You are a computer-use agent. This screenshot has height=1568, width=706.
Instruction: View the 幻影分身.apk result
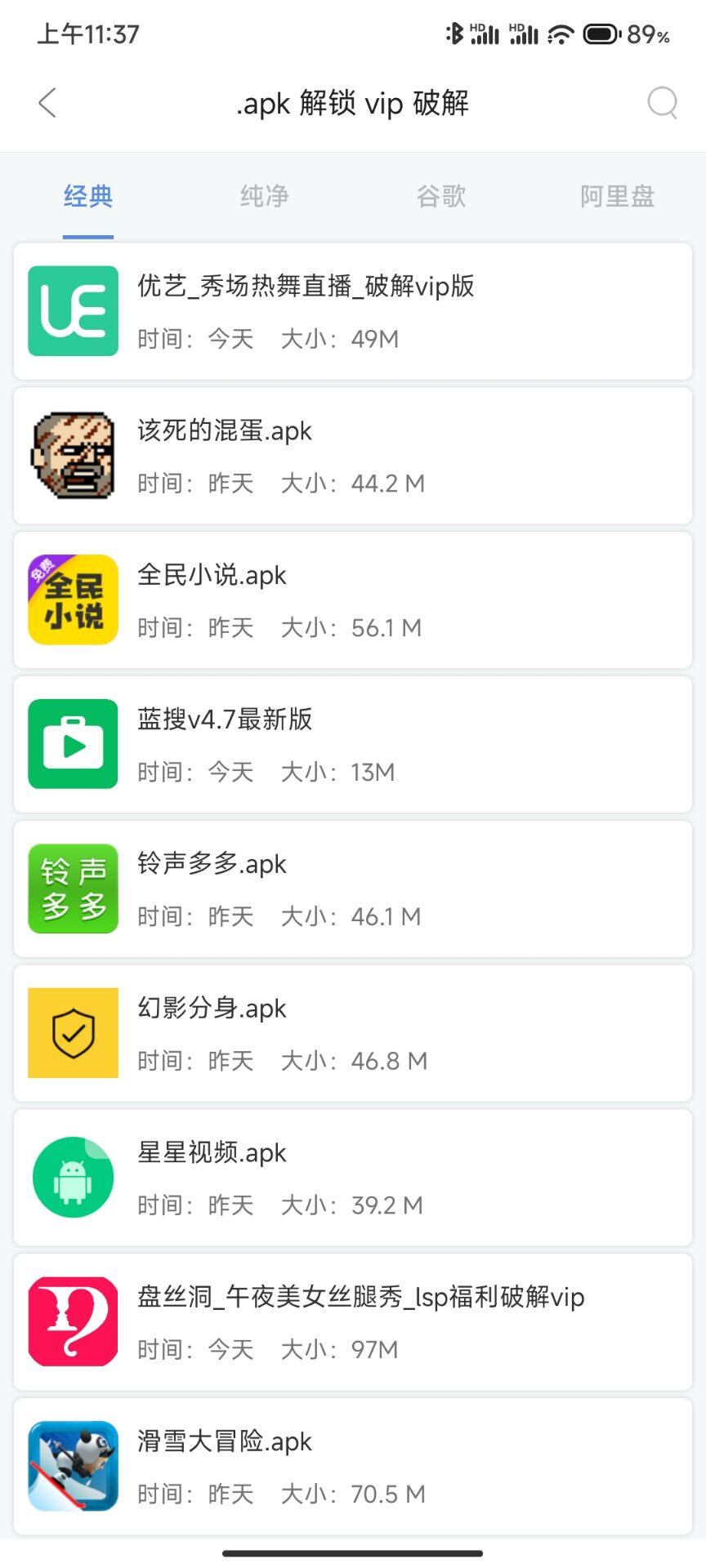[353, 1033]
